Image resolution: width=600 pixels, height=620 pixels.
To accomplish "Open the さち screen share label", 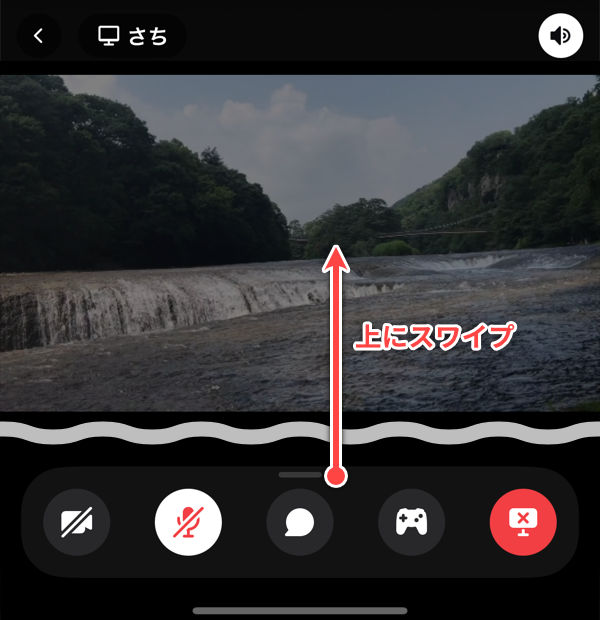I will click(x=132, y=37).
